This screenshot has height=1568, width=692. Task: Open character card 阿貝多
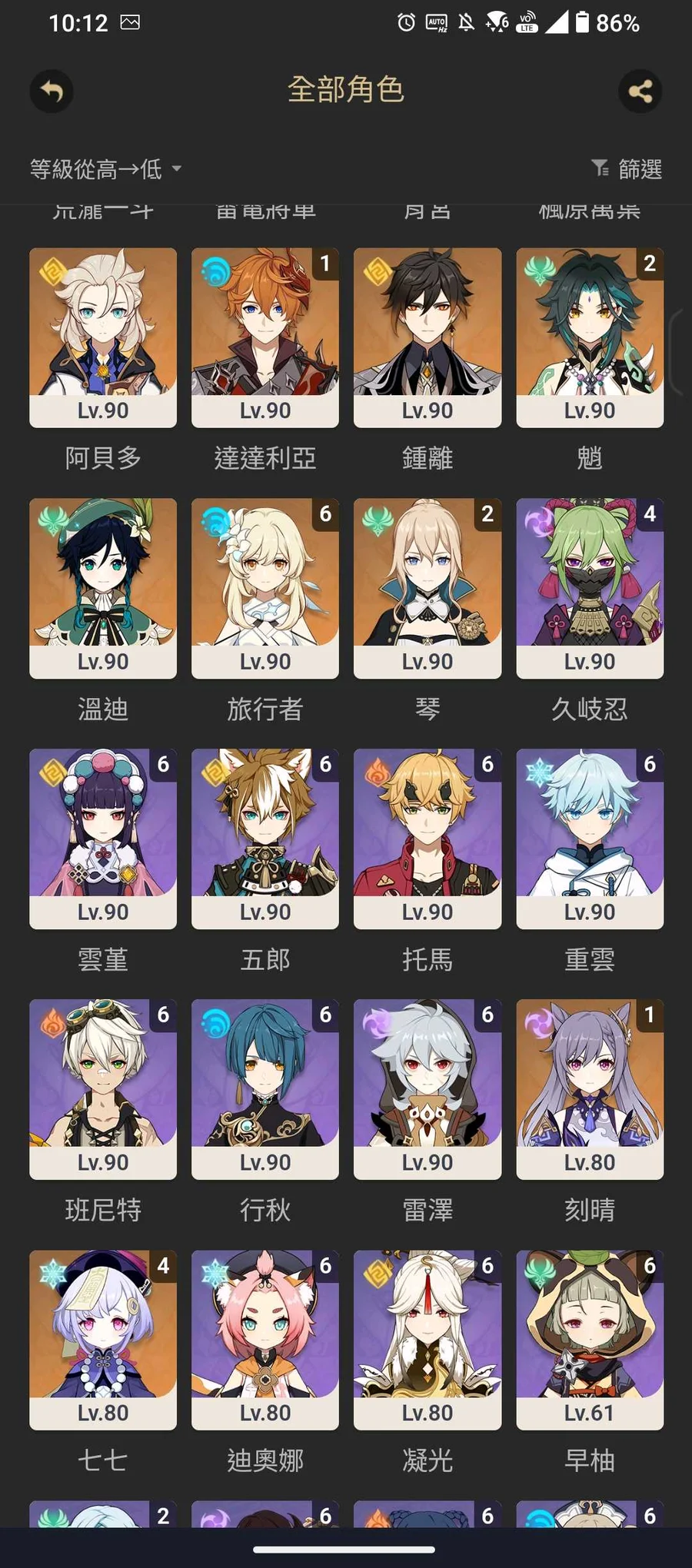103,337
